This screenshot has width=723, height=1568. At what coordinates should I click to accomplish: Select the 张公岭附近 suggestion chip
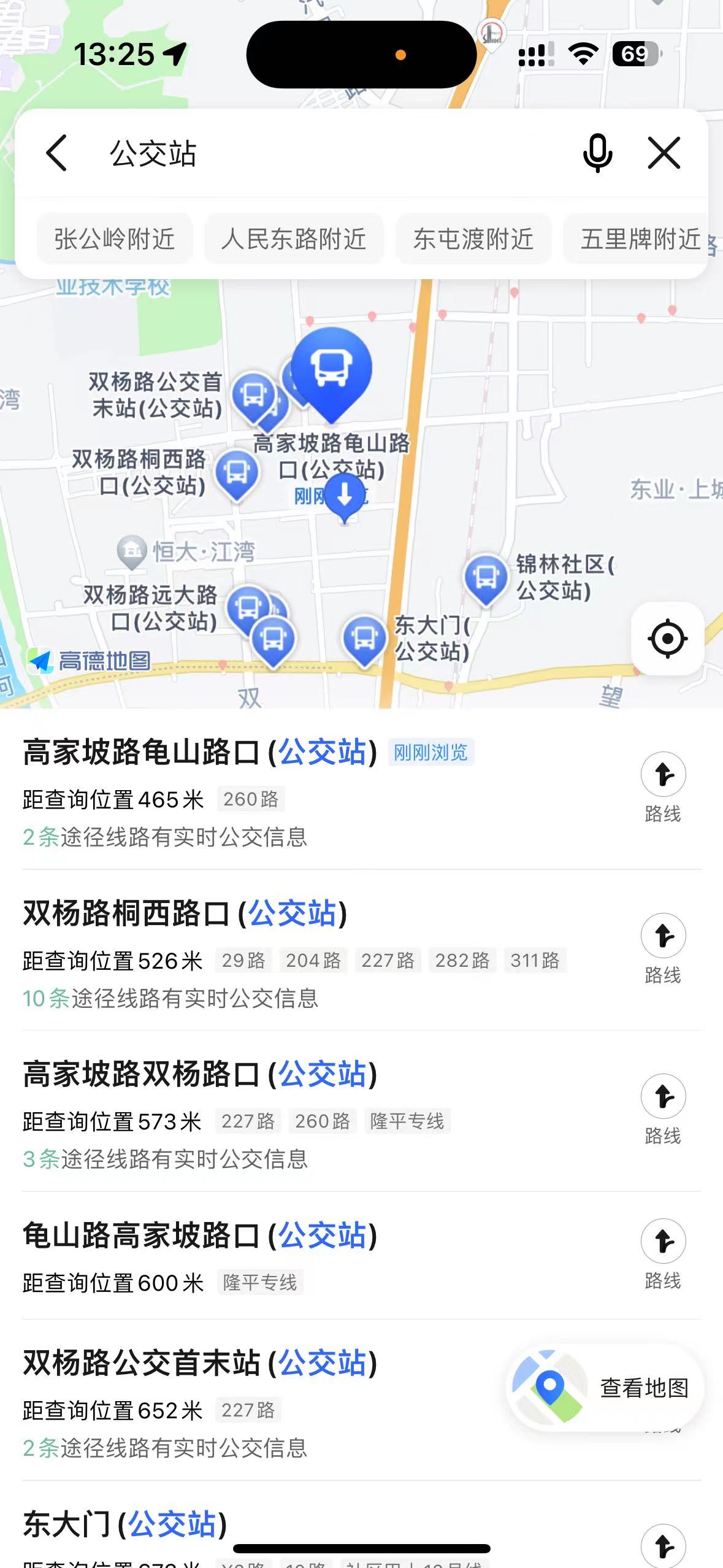[115, 239]
